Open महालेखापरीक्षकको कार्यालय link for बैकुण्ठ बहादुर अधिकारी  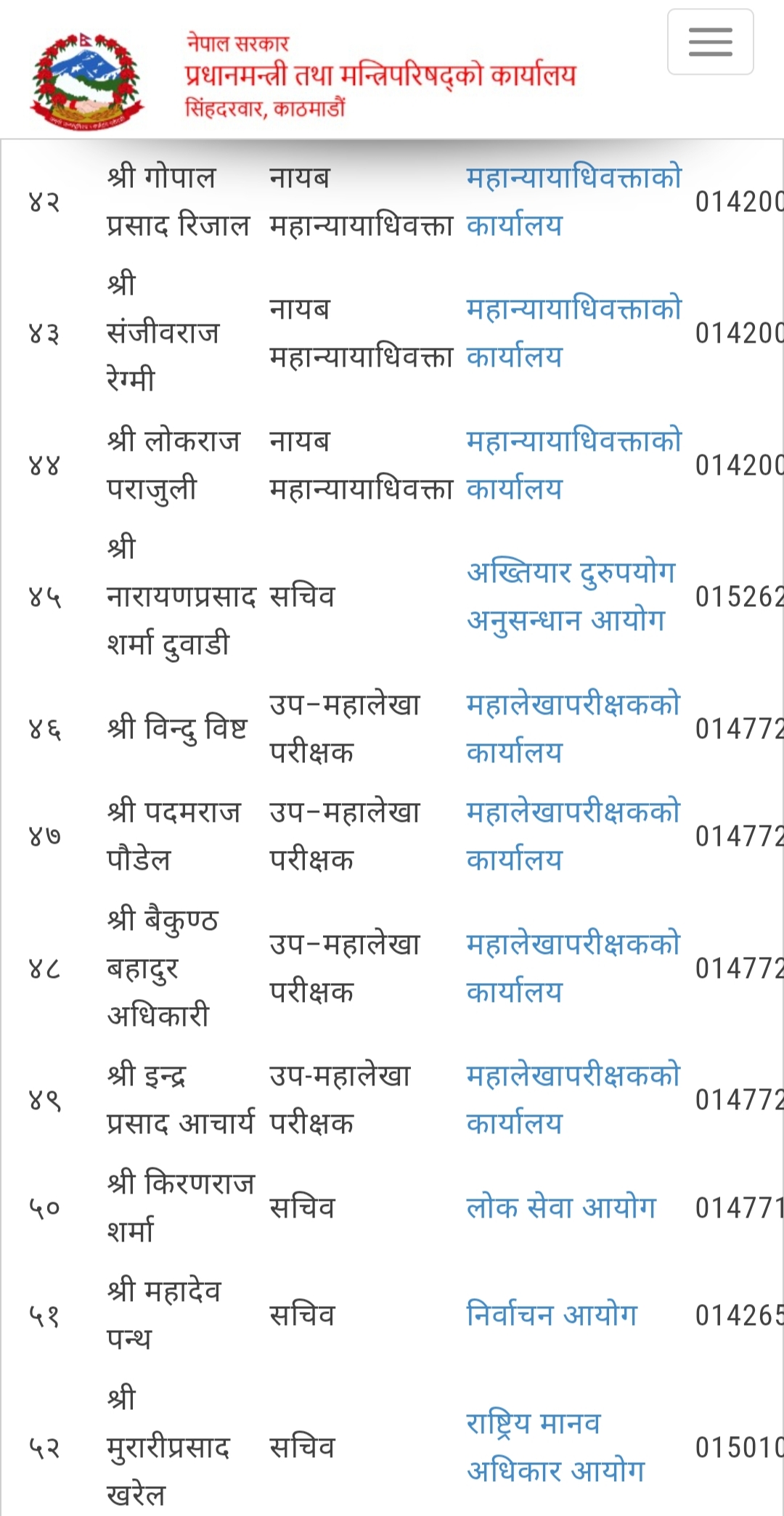tap(573, 945)
